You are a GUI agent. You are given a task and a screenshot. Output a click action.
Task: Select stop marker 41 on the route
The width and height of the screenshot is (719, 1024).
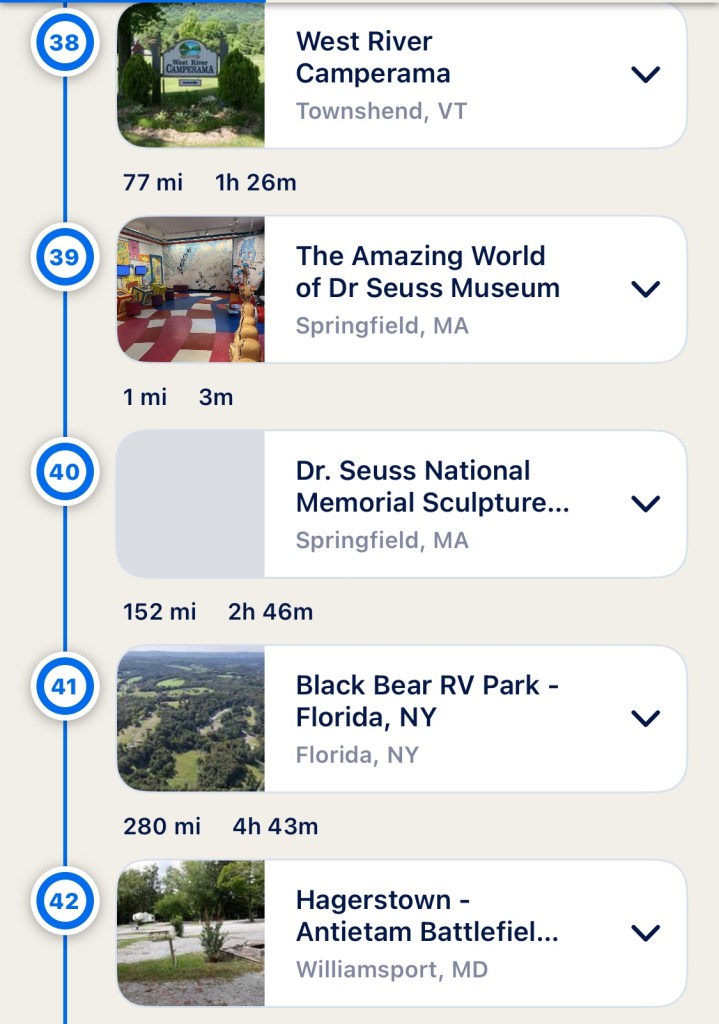click(x=64, y=687)
